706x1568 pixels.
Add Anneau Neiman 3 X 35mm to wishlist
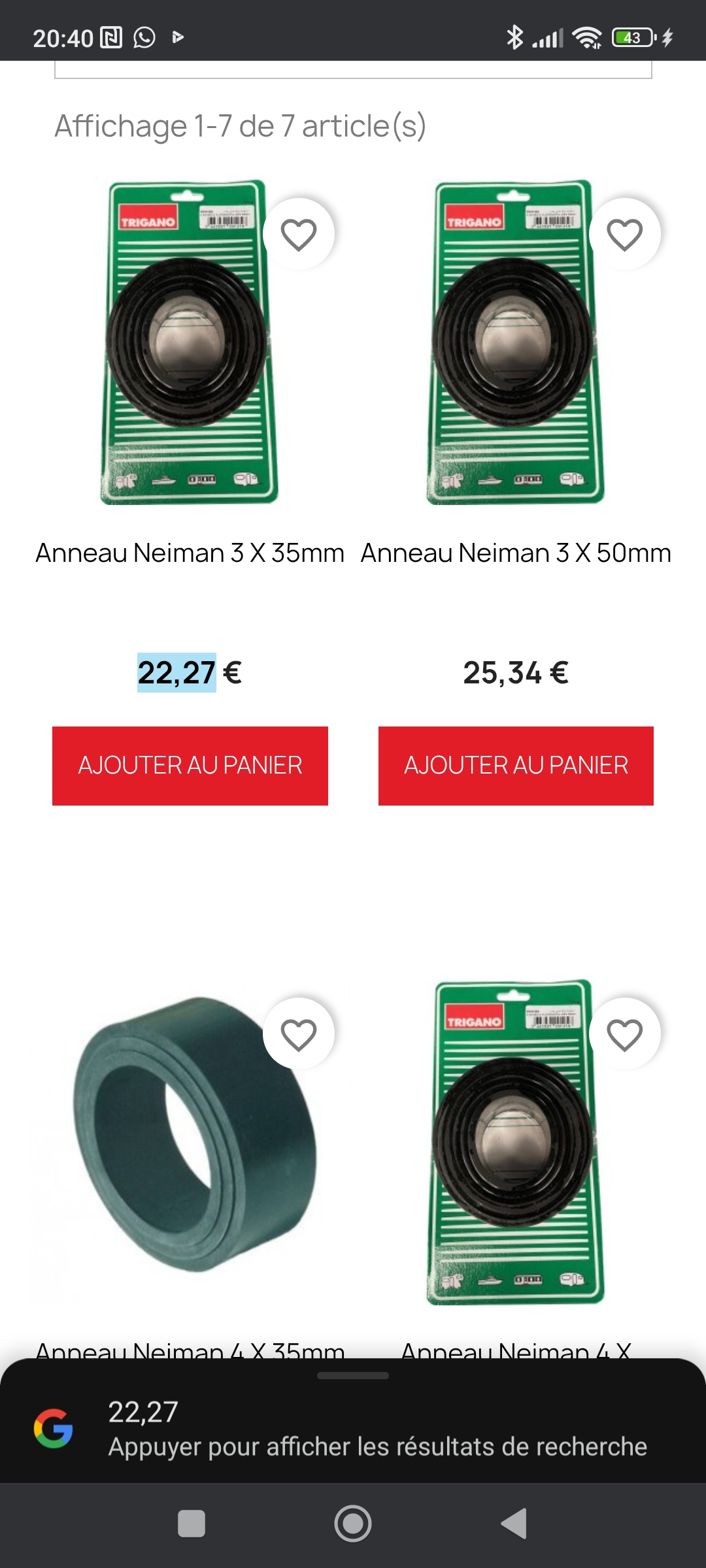click(x=299, y=235)
